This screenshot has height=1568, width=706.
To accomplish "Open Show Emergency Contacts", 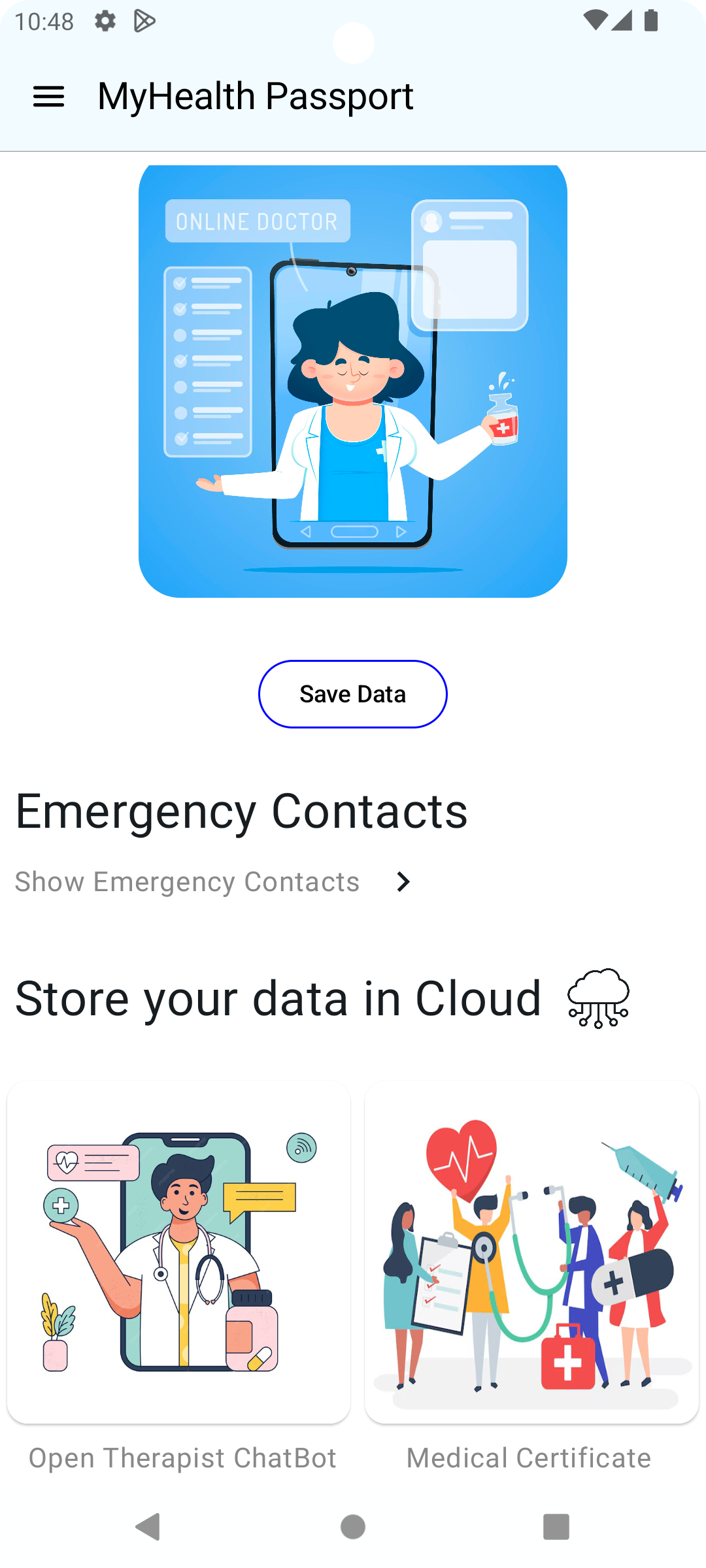I will pyautogui.click(x=186, y=881).
